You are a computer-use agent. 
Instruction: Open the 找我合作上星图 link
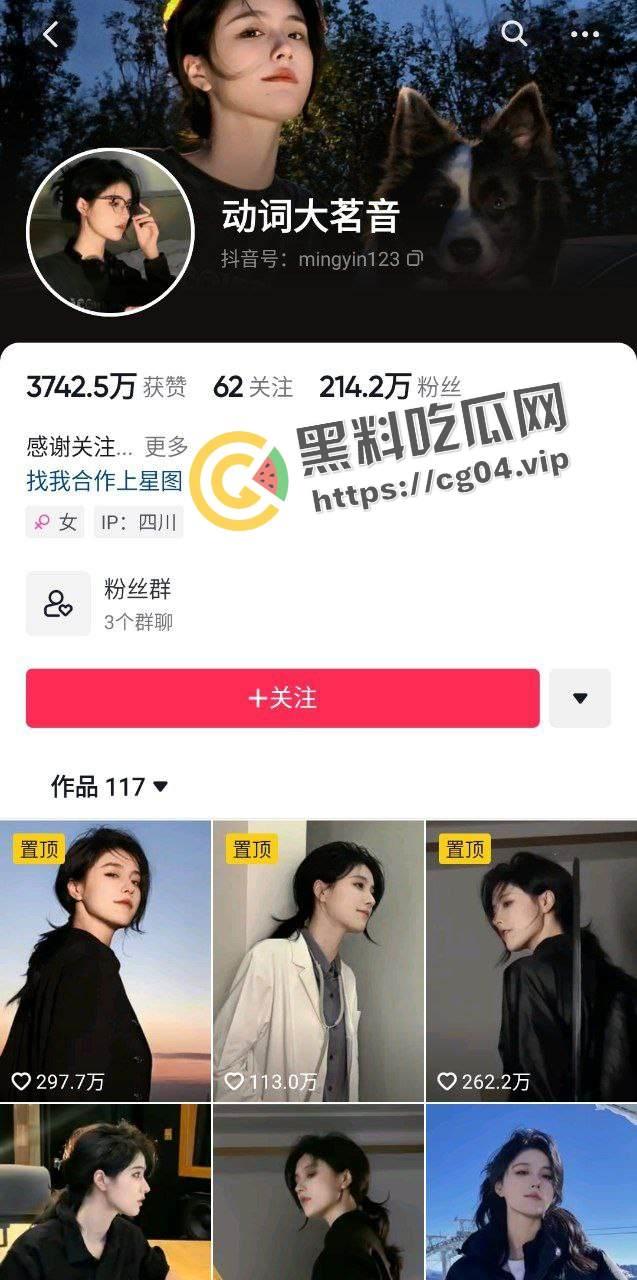(105, 481)
